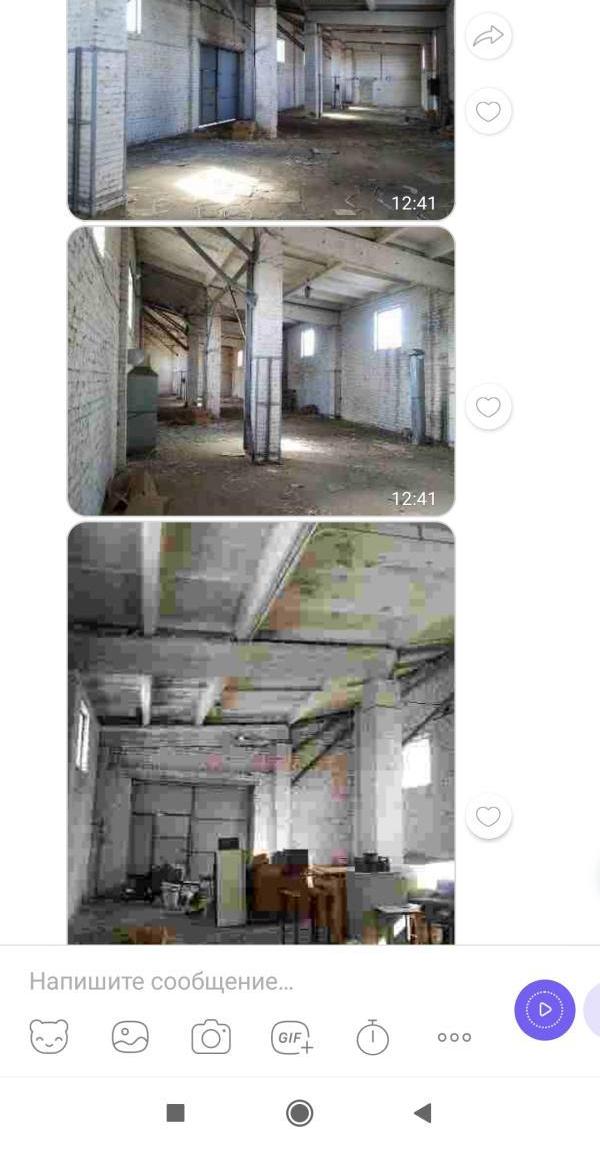Go to the home screen
Viewport: 600px width, 1149px height.
(x=300, y=1113)
